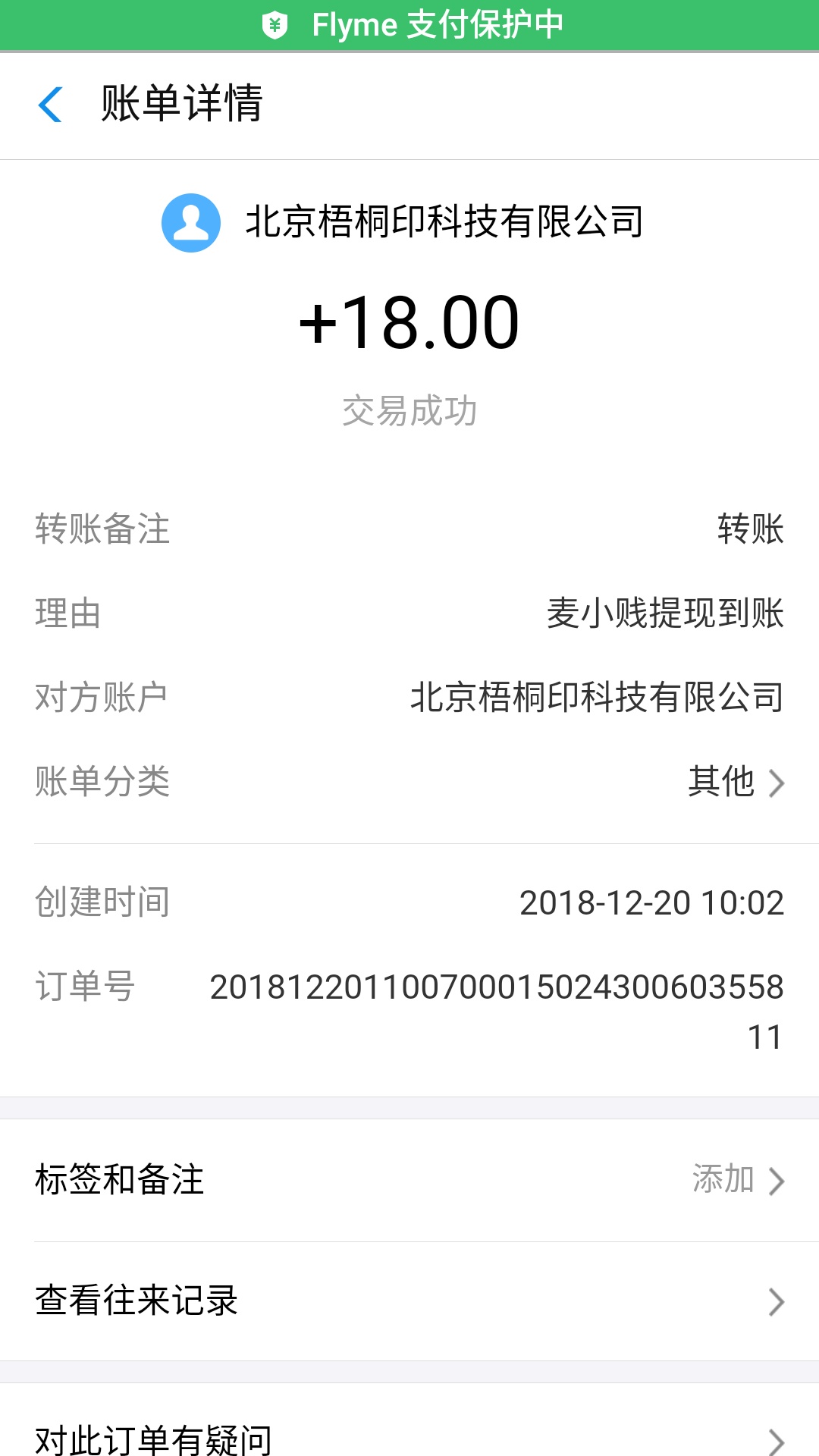819x1456 pixels.
Task: Open 北京梧桐印科技有限公司 profile avatar
Action: click(x=191, y=223)
